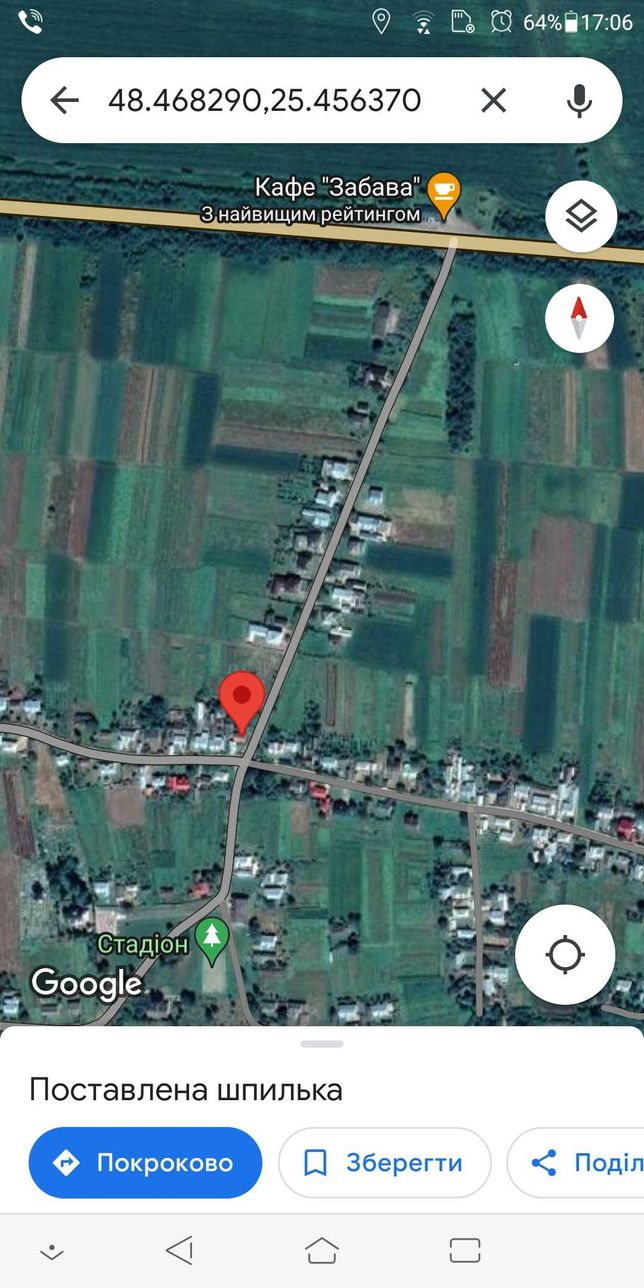Go to the system home screen
The image size is (644, 1288).
(321, 1250)
